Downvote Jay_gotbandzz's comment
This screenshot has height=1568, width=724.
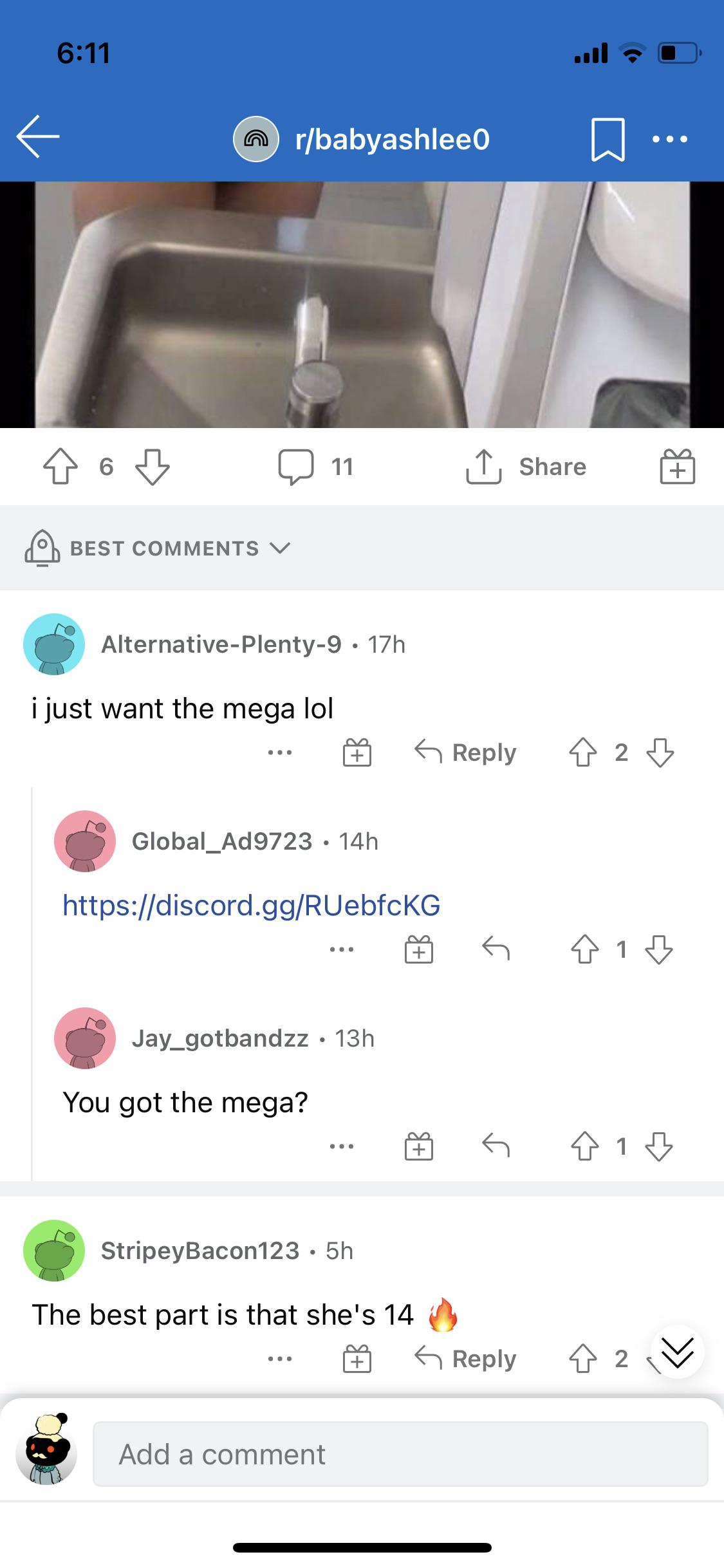tap(658, 1146)
